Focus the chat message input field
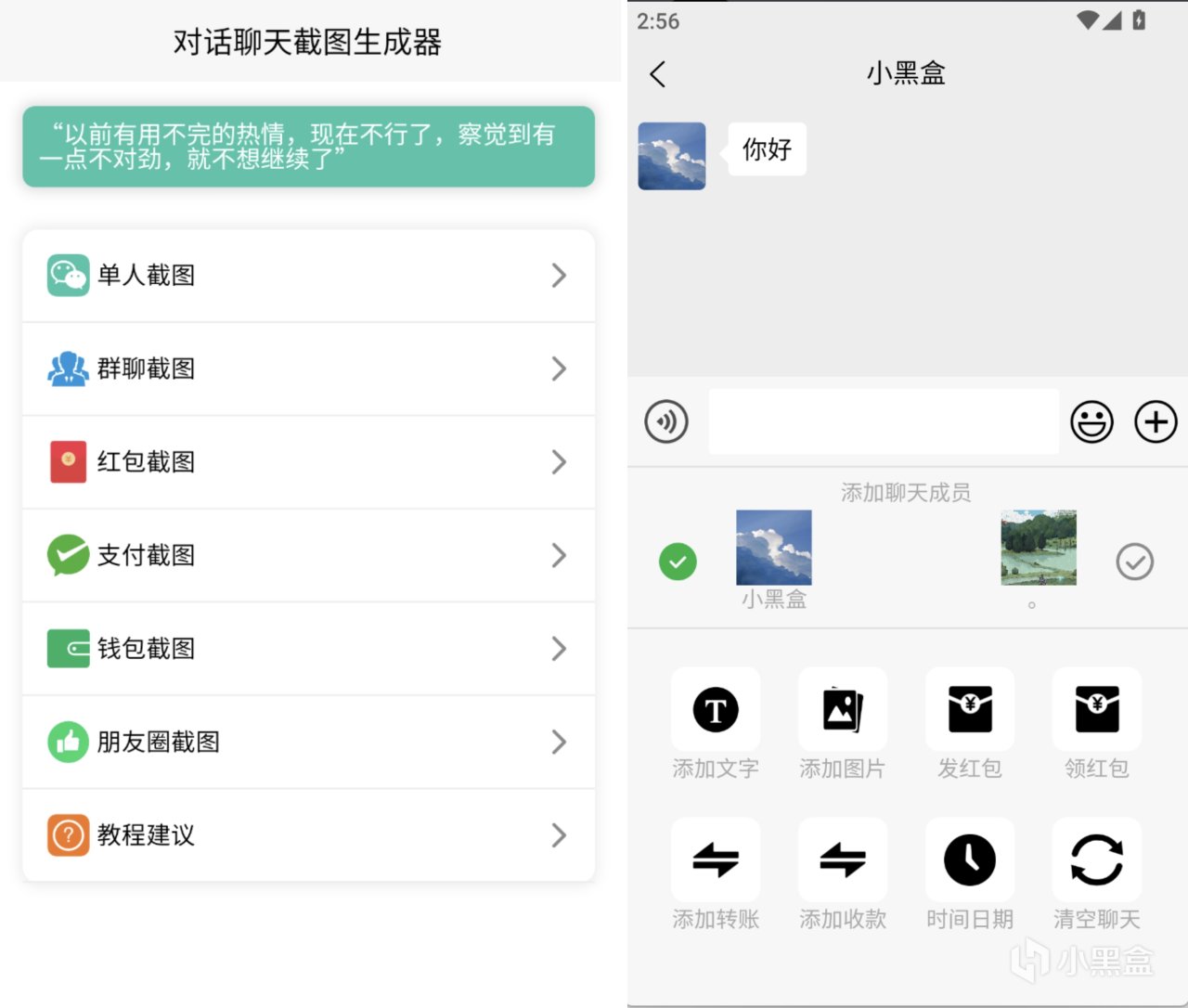This screenshot has width=1188, height=1008. [883, 421]
